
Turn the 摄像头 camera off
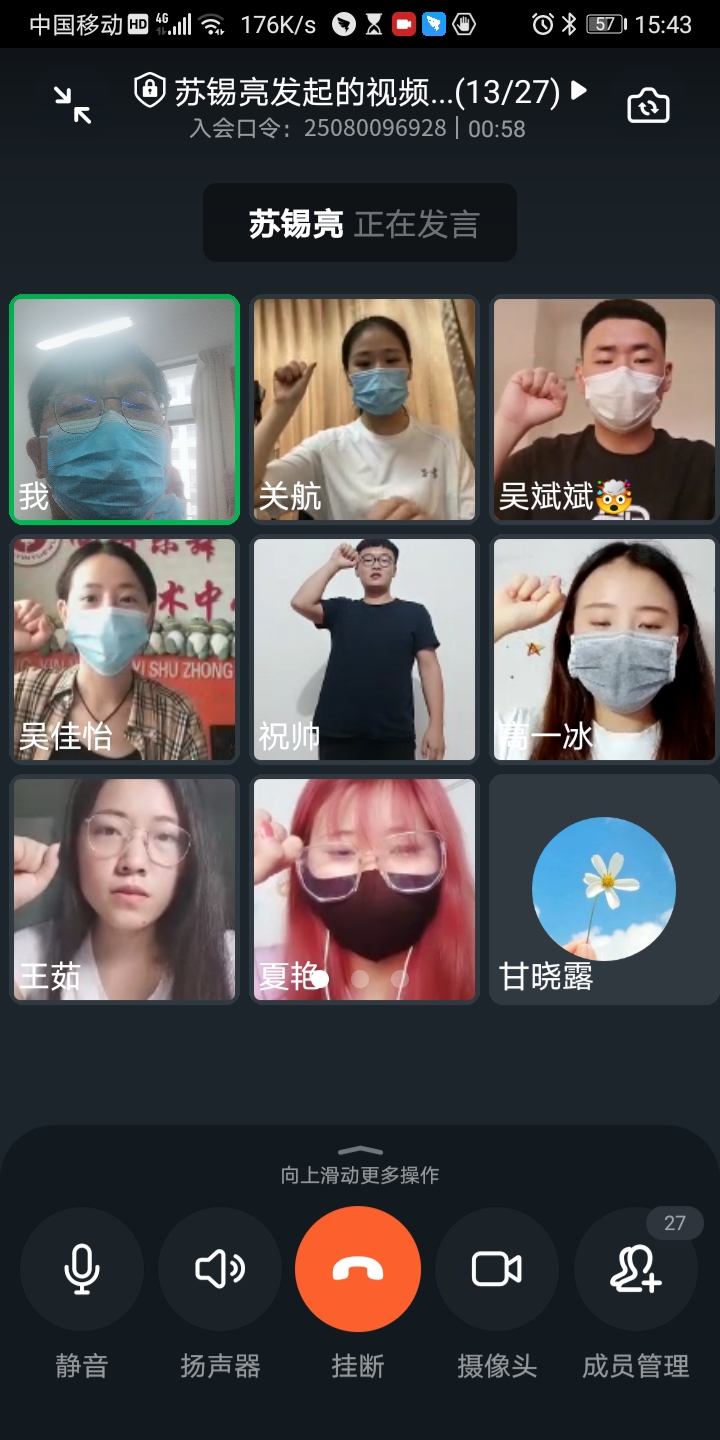pos(497,1270)
